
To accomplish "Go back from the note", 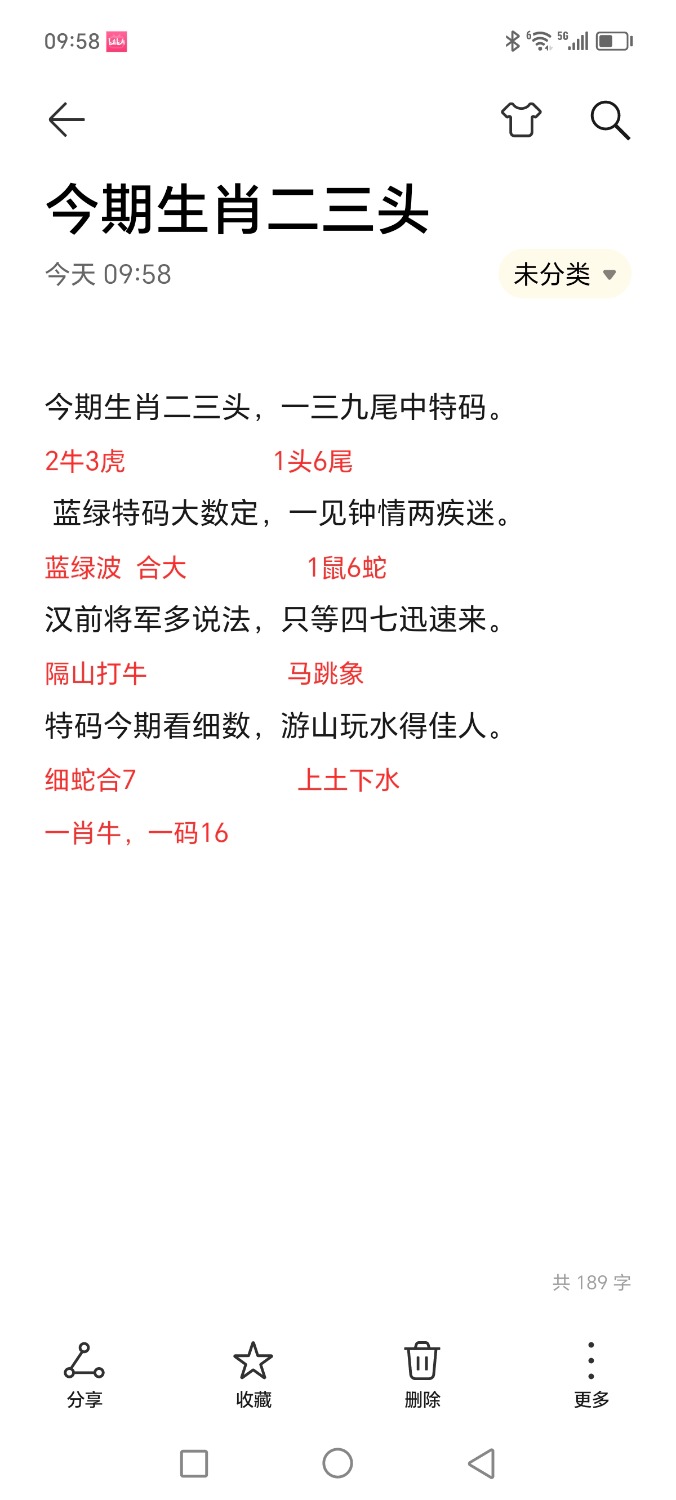I will tap(66, 120).
